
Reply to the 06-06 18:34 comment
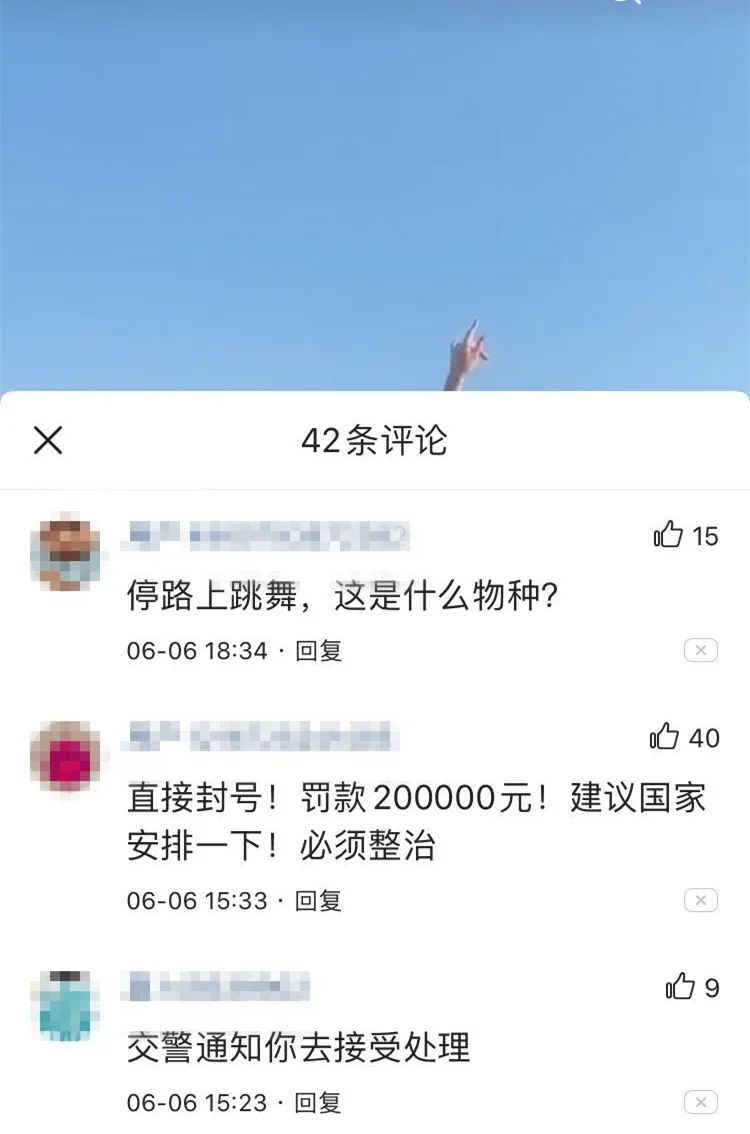pyautogui.click(x=319, y=651)
